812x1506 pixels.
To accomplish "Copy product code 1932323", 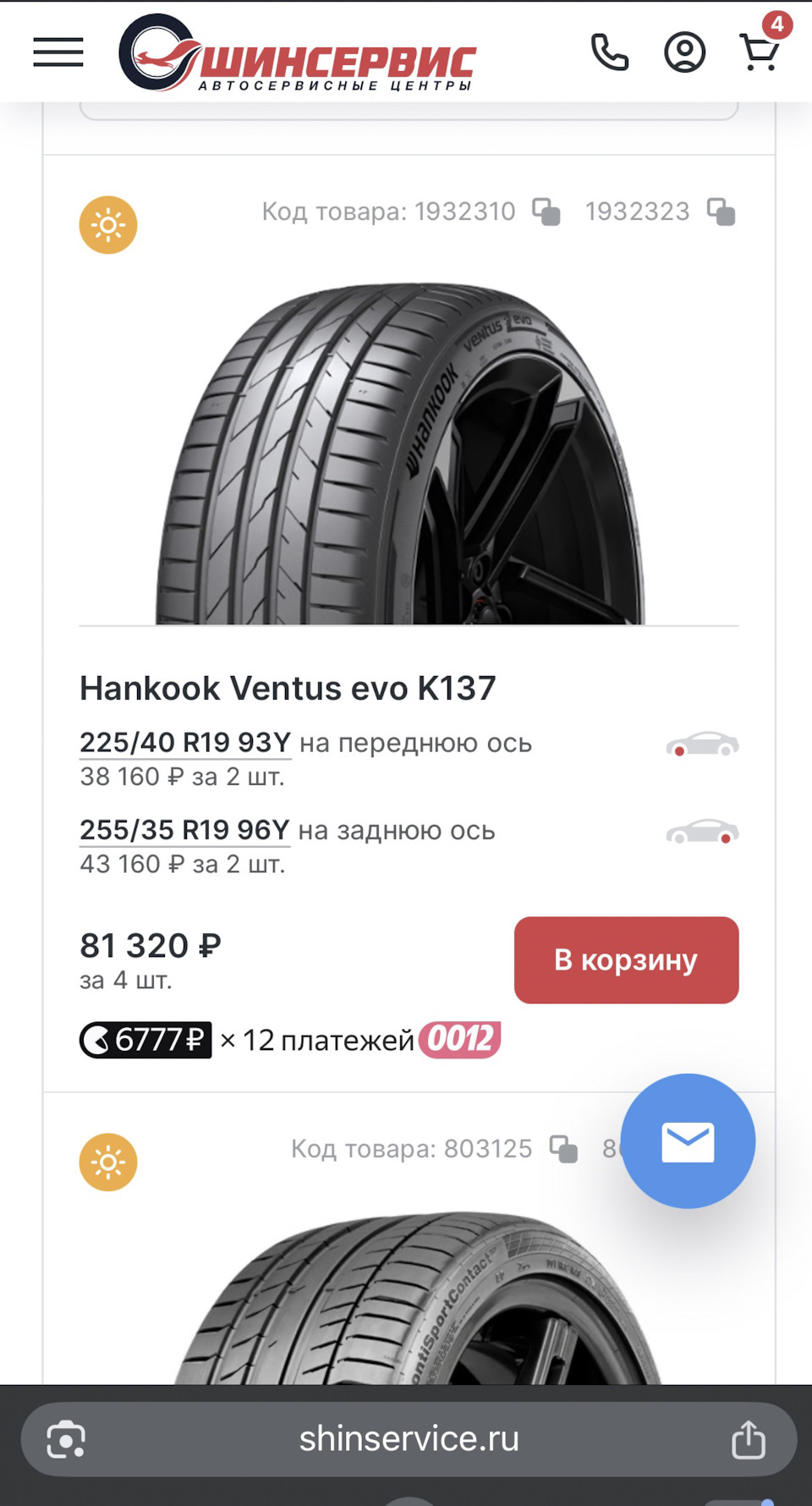I will point(721,212).
